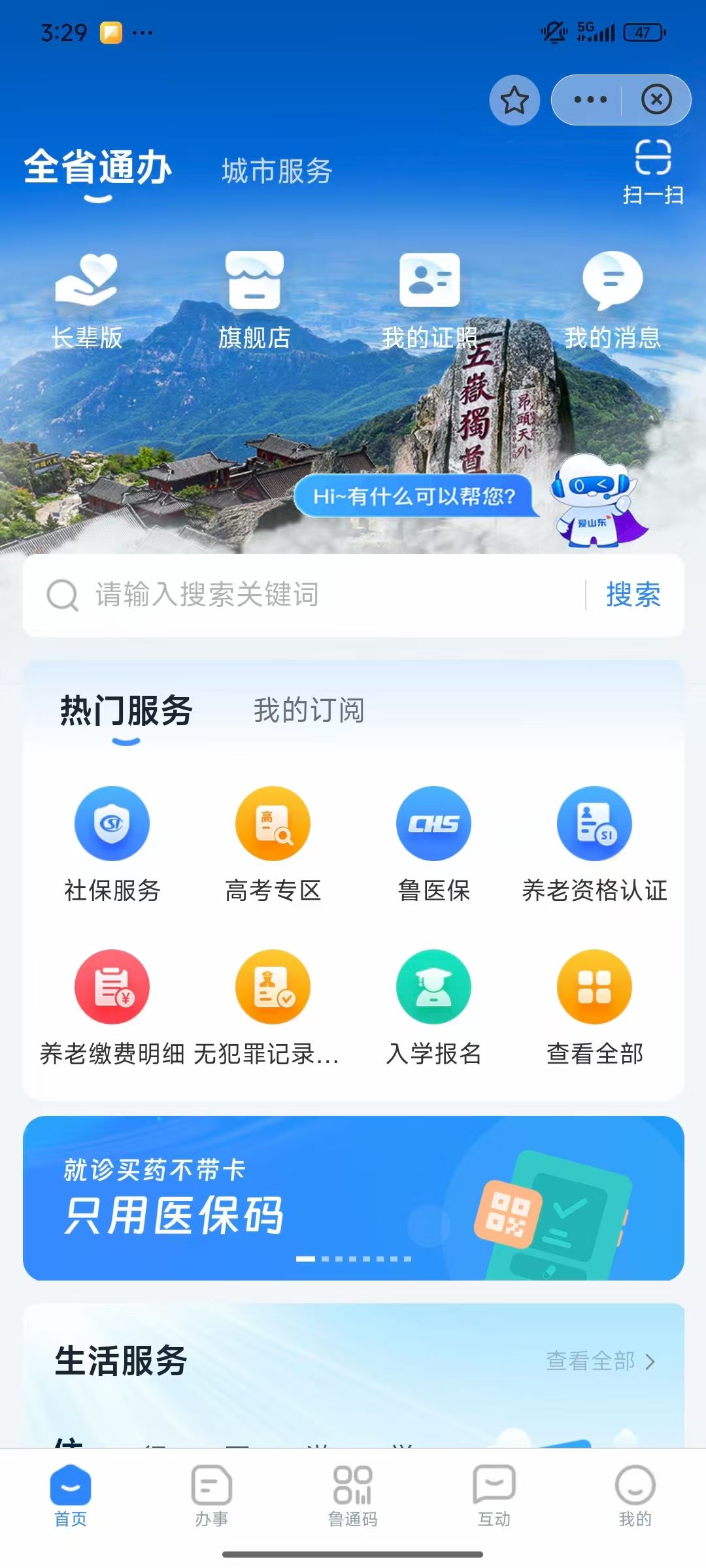Open 扫一扫 scanner
Screen dimensions: 706x1568
(653, 172)
